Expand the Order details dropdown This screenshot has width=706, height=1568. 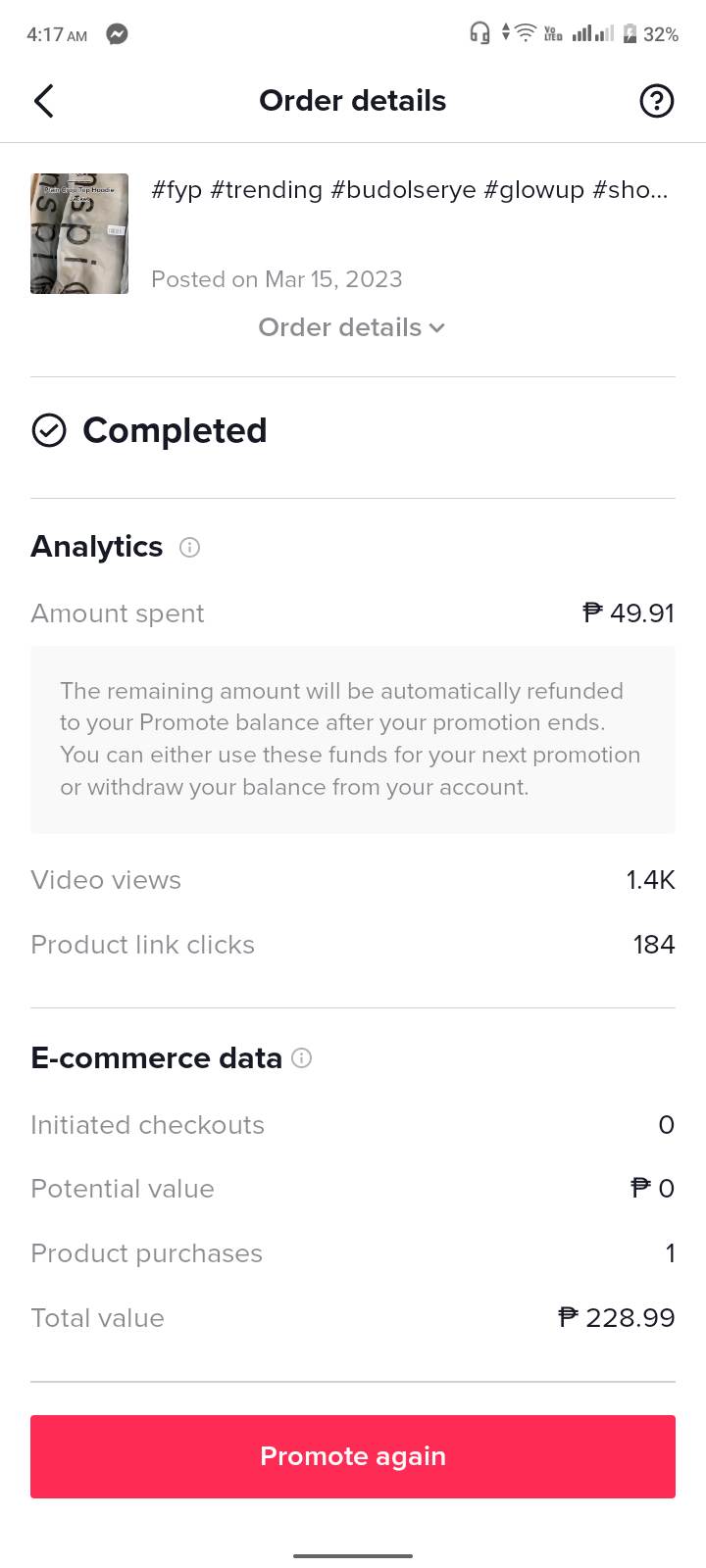(x=352, y=327)
